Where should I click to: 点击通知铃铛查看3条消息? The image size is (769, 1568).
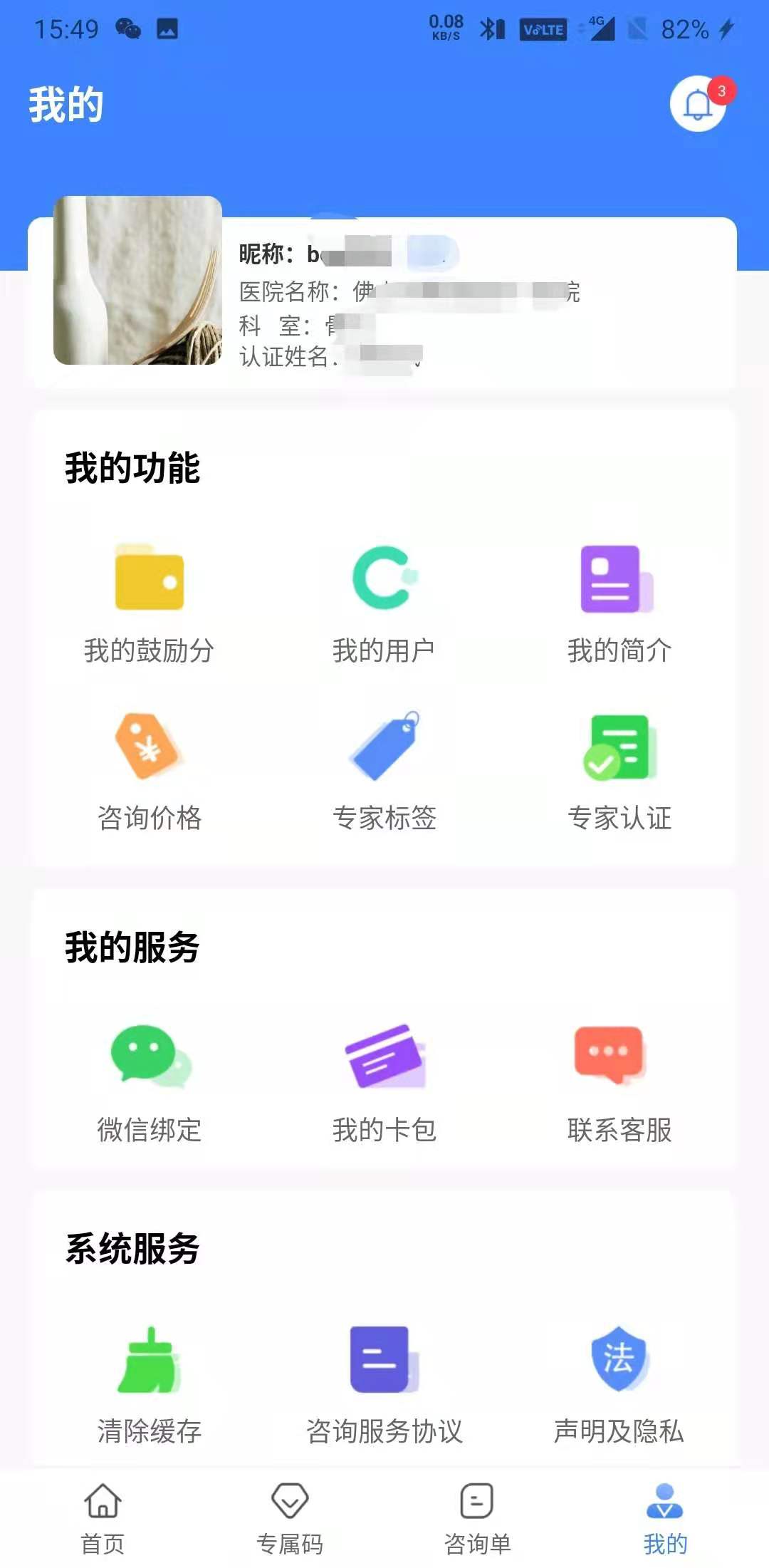(x=700, y=105)
